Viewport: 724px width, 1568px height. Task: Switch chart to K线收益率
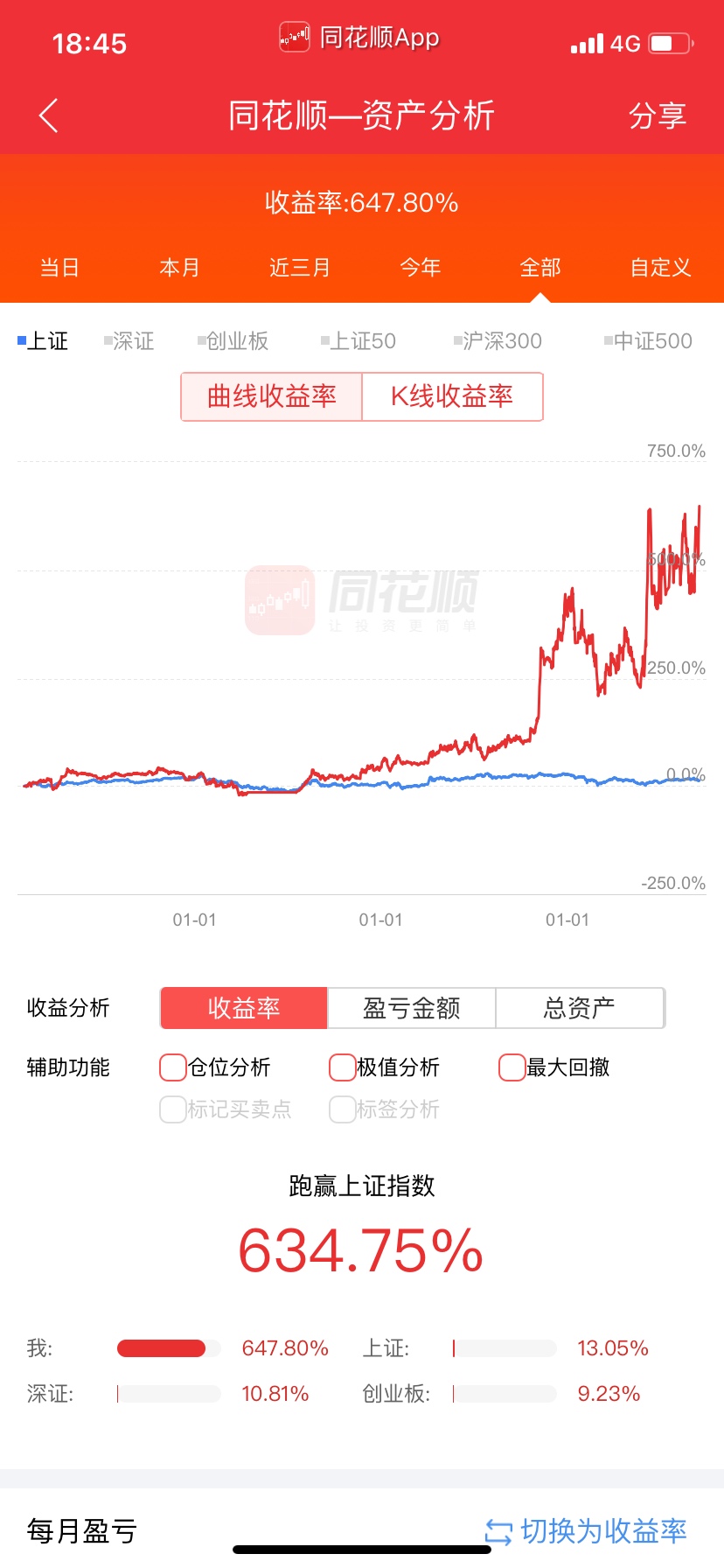tap(452, 396)
